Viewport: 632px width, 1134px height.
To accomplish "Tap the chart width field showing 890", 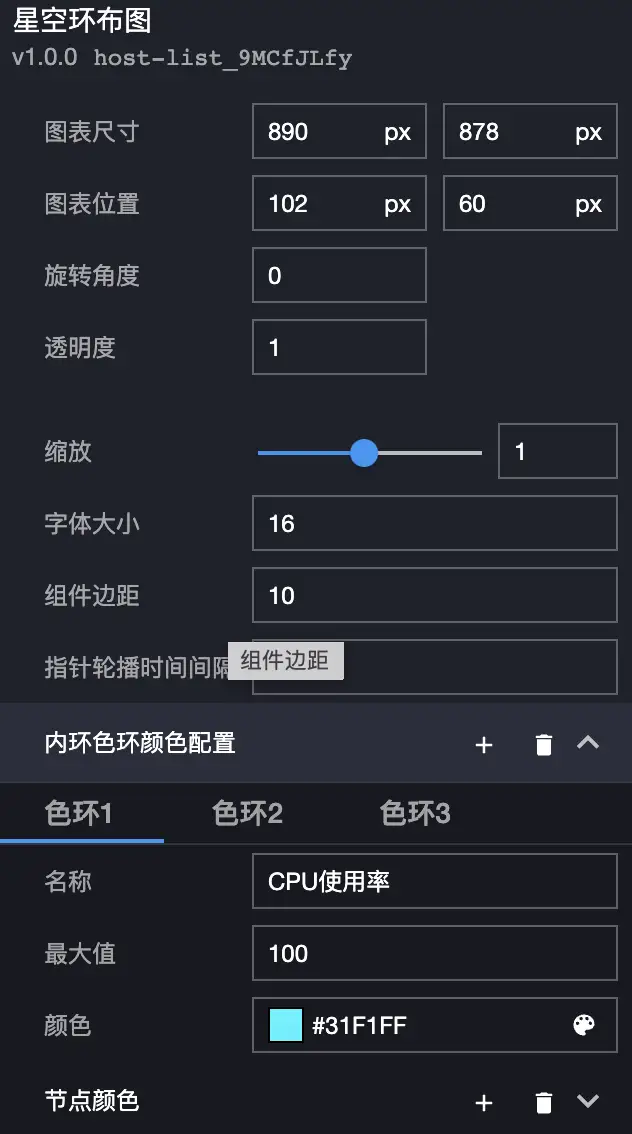I will click(320, 132).
